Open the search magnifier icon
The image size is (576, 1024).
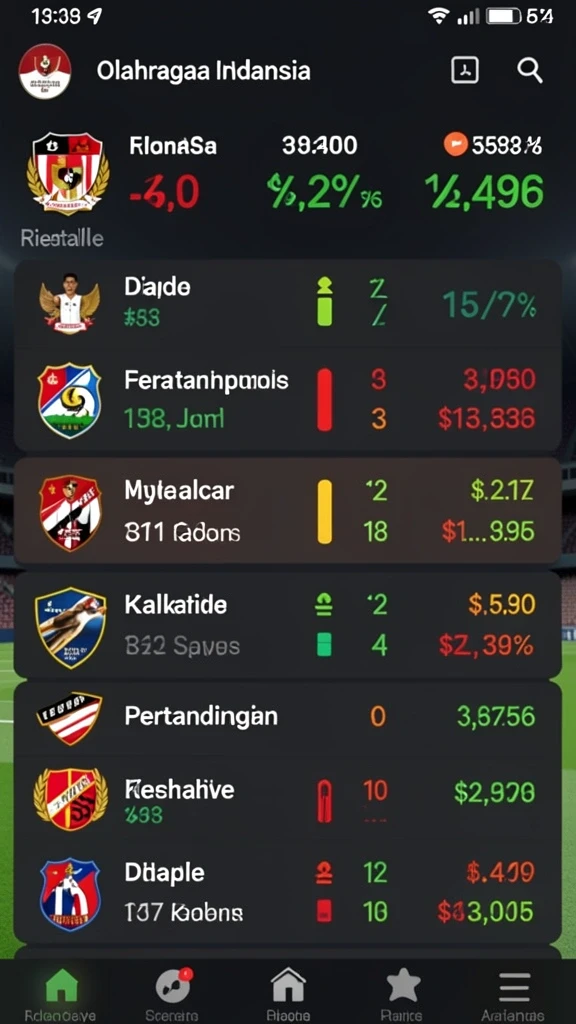pyautogui.click(x=529, y=70)
